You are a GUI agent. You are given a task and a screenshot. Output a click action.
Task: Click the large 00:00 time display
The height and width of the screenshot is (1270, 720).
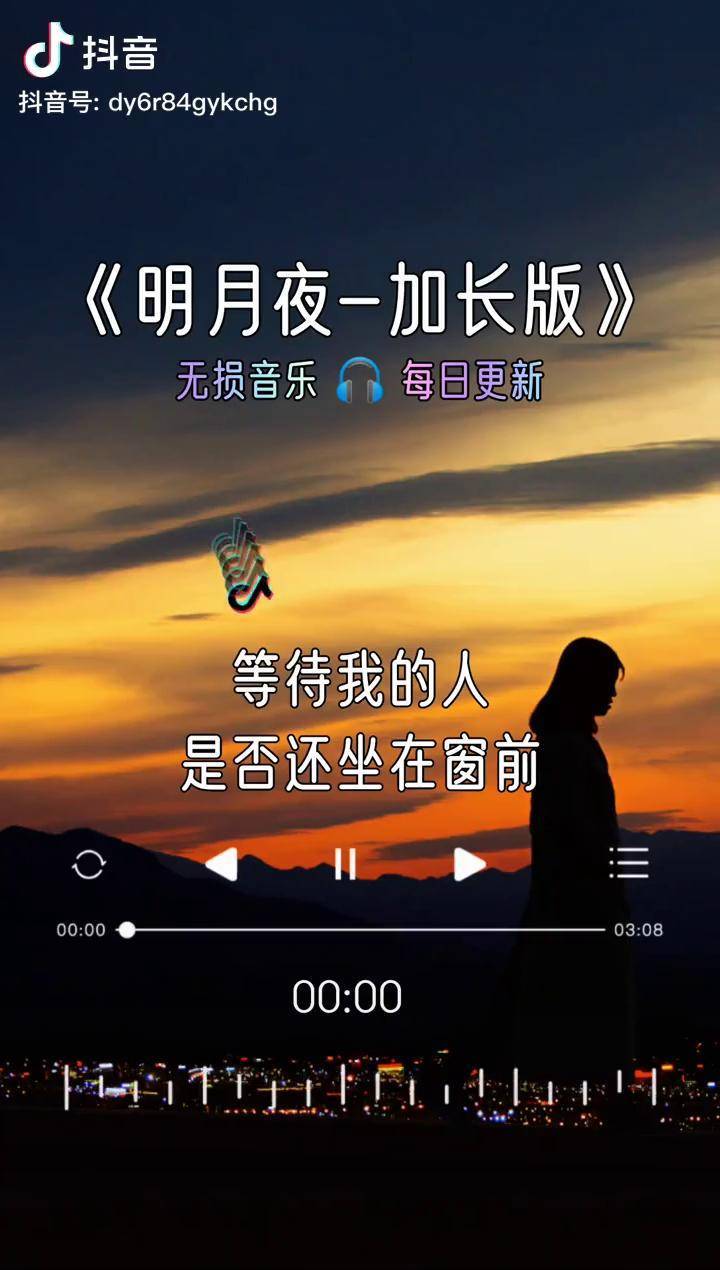tap(345, 995)
